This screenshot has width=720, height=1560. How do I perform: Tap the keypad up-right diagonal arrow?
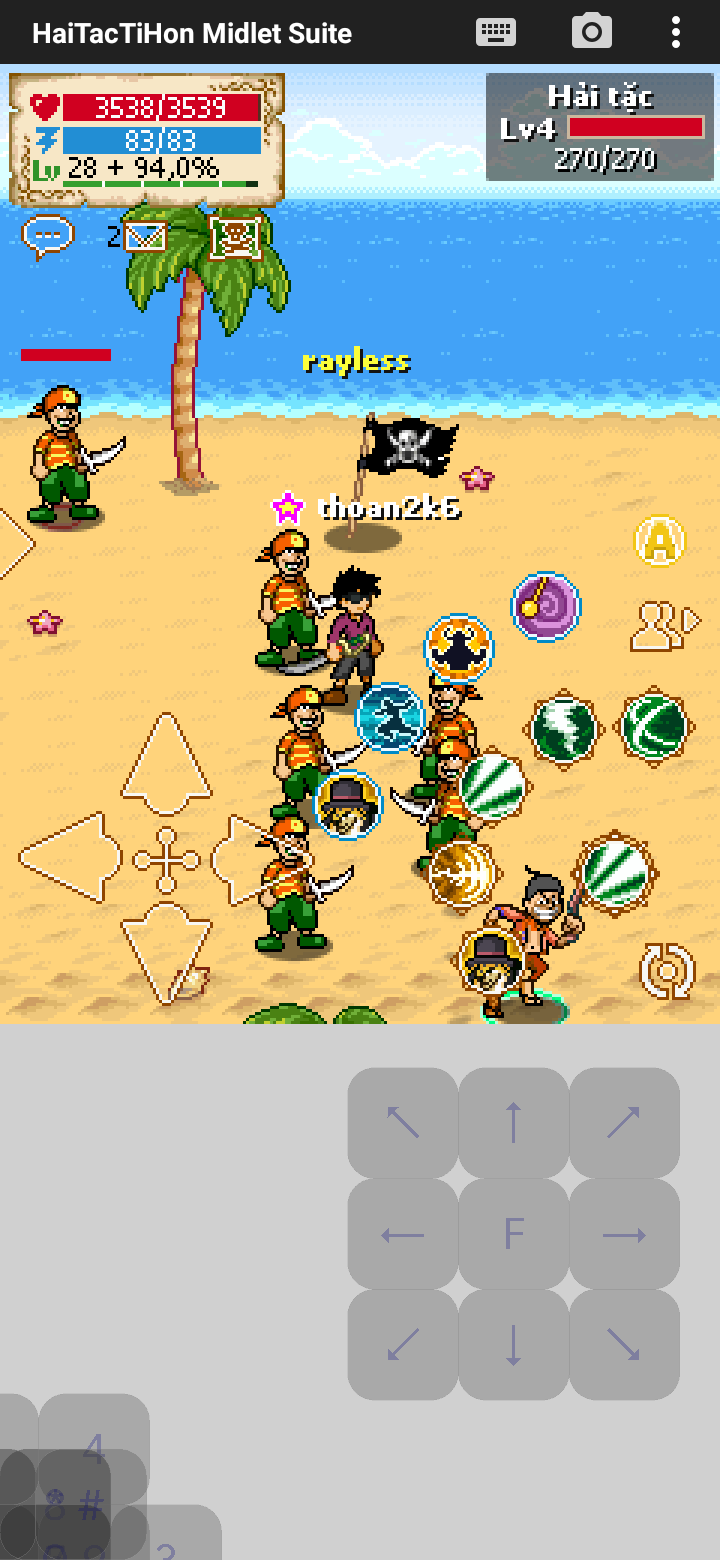(x=624, y=1123)
